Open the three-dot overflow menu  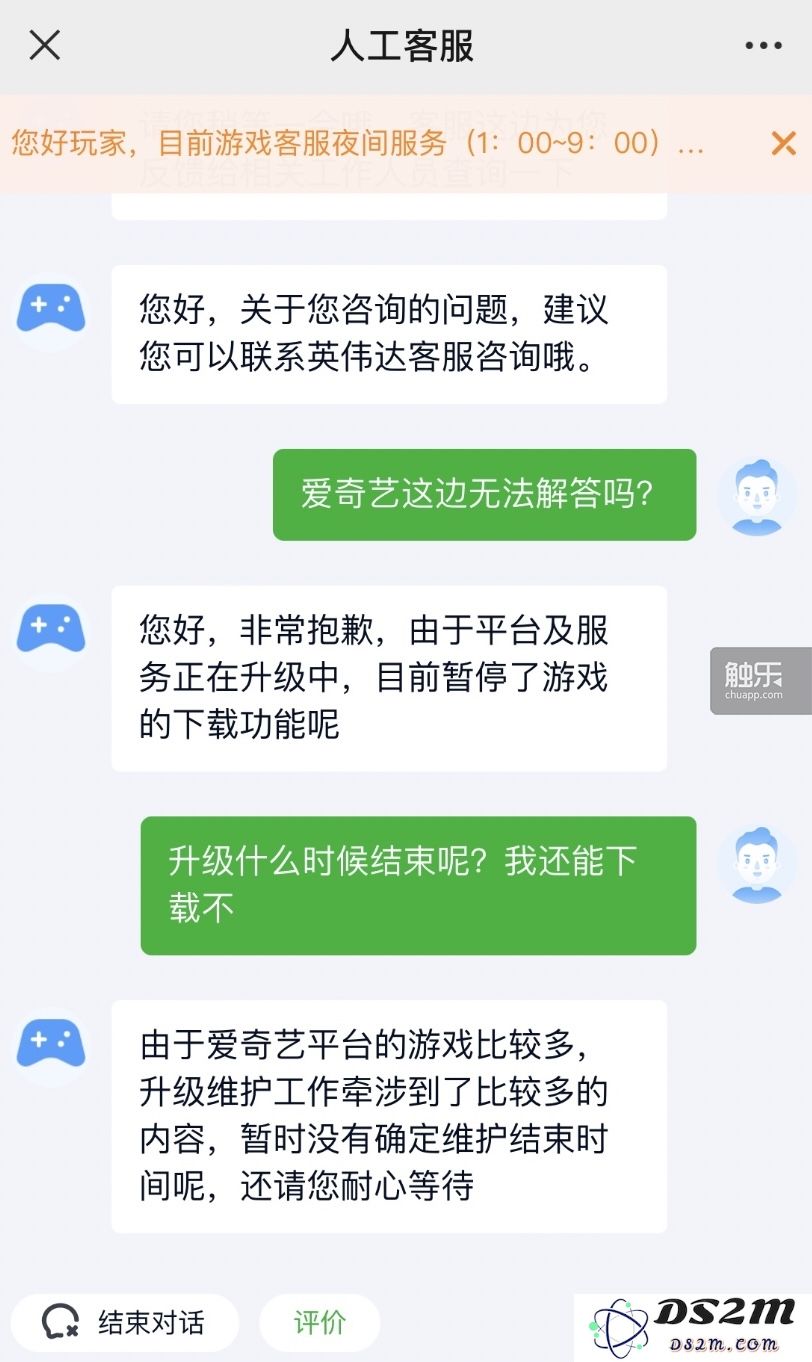(x=764, y=46)
